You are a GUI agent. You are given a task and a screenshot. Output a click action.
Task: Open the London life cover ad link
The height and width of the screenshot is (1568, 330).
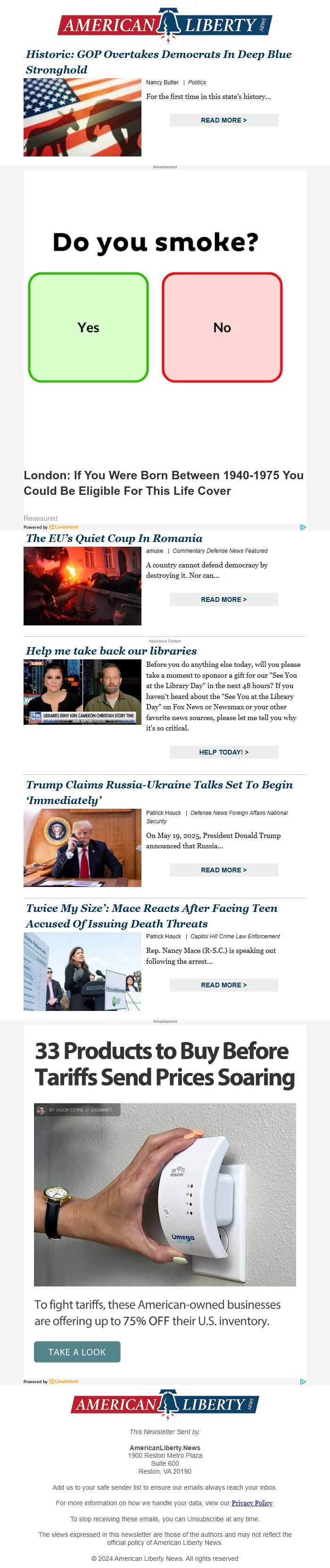coord(164,483)
